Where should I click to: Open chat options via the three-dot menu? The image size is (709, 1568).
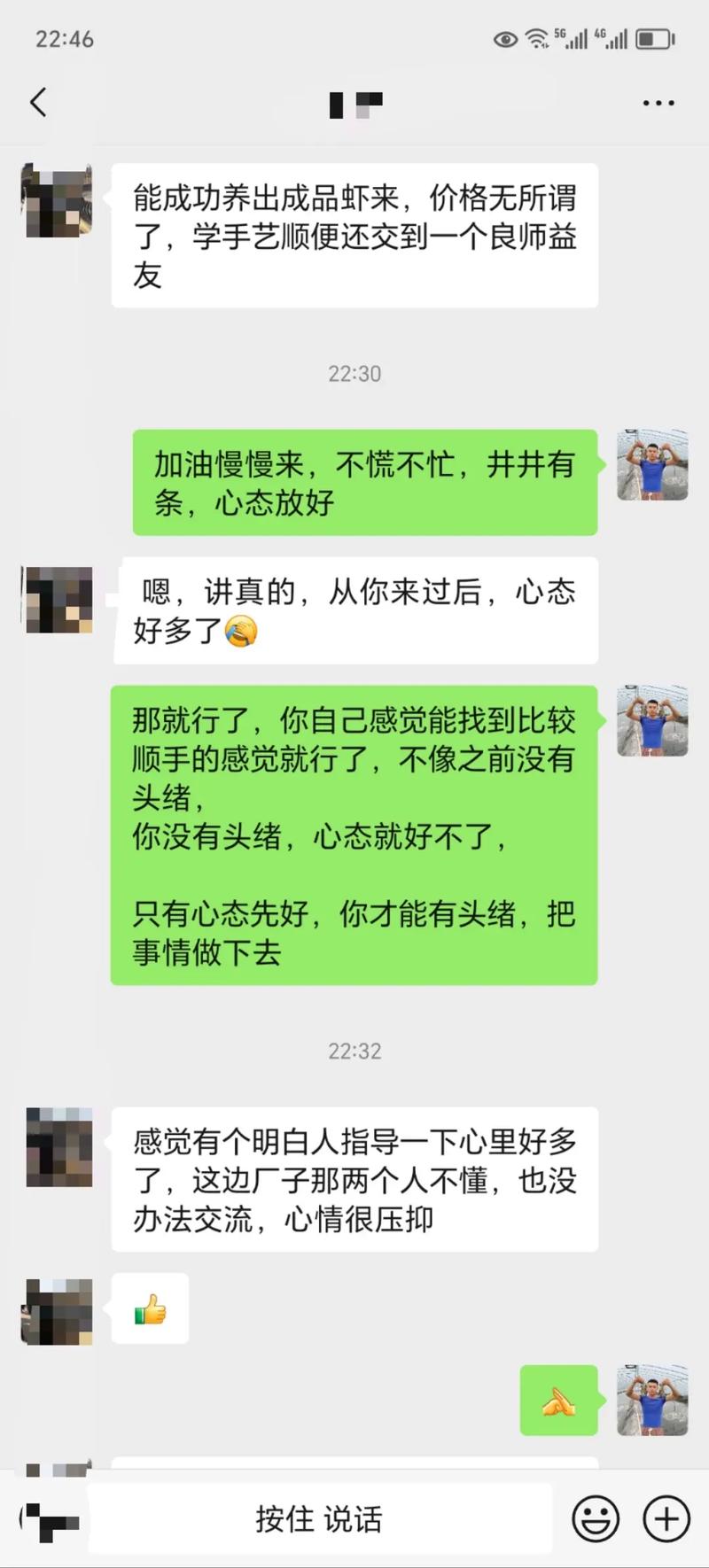tap(658, 102)
